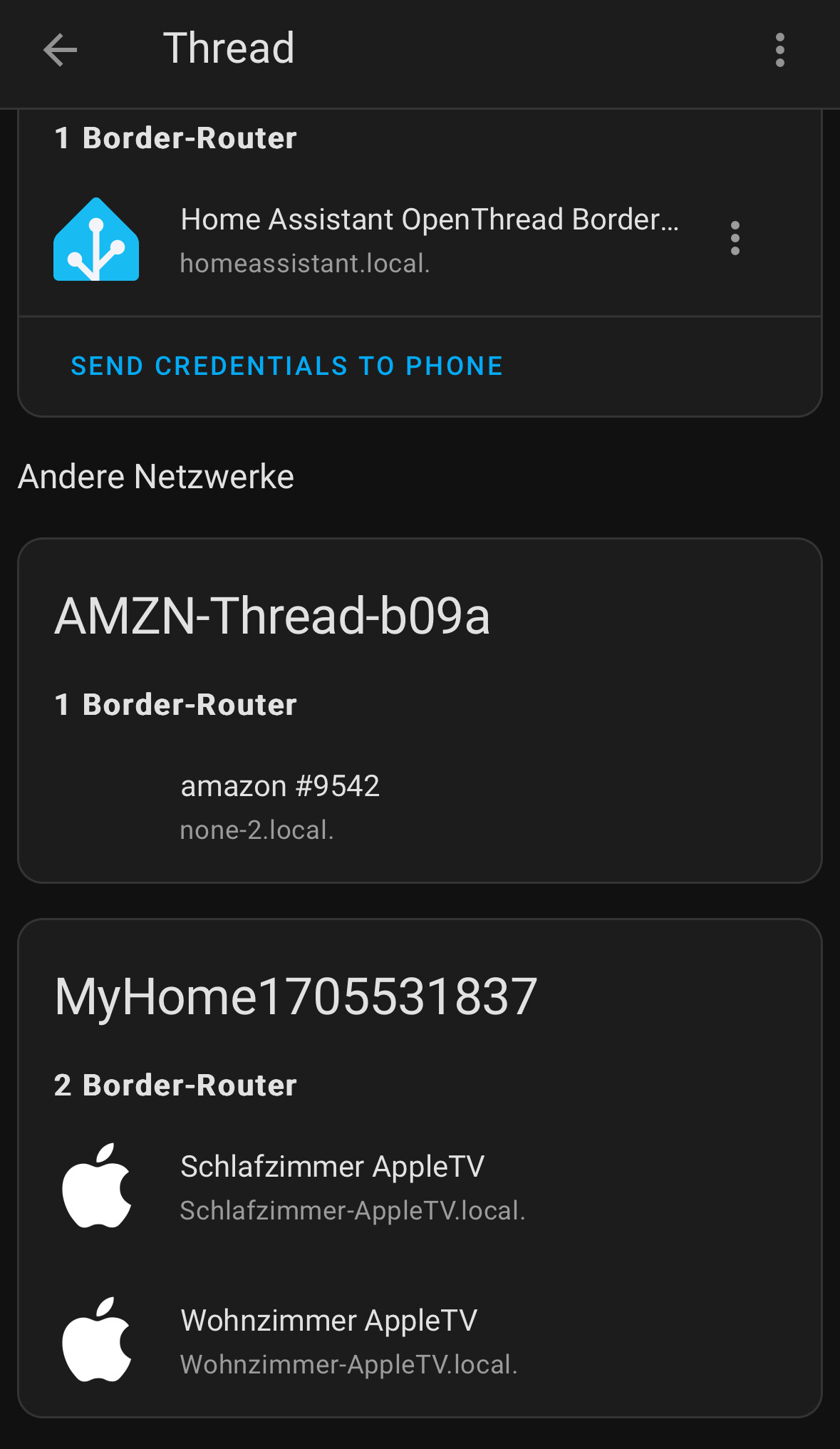The height and width of the screenshot is (1449, 840).
Task: Click the Thread title in the header
Action: tap(229, 48)
